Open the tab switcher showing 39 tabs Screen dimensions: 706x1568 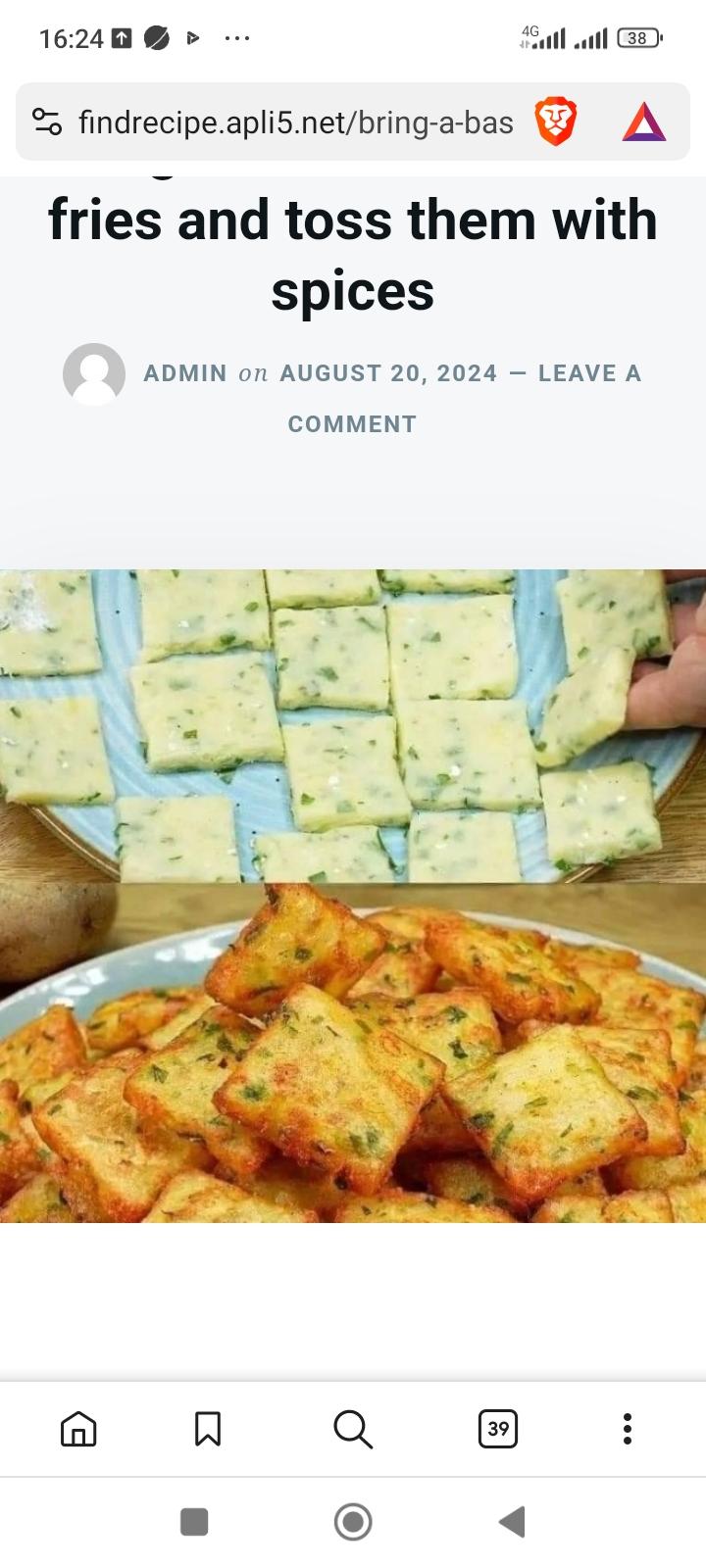tap(498, 1429)
